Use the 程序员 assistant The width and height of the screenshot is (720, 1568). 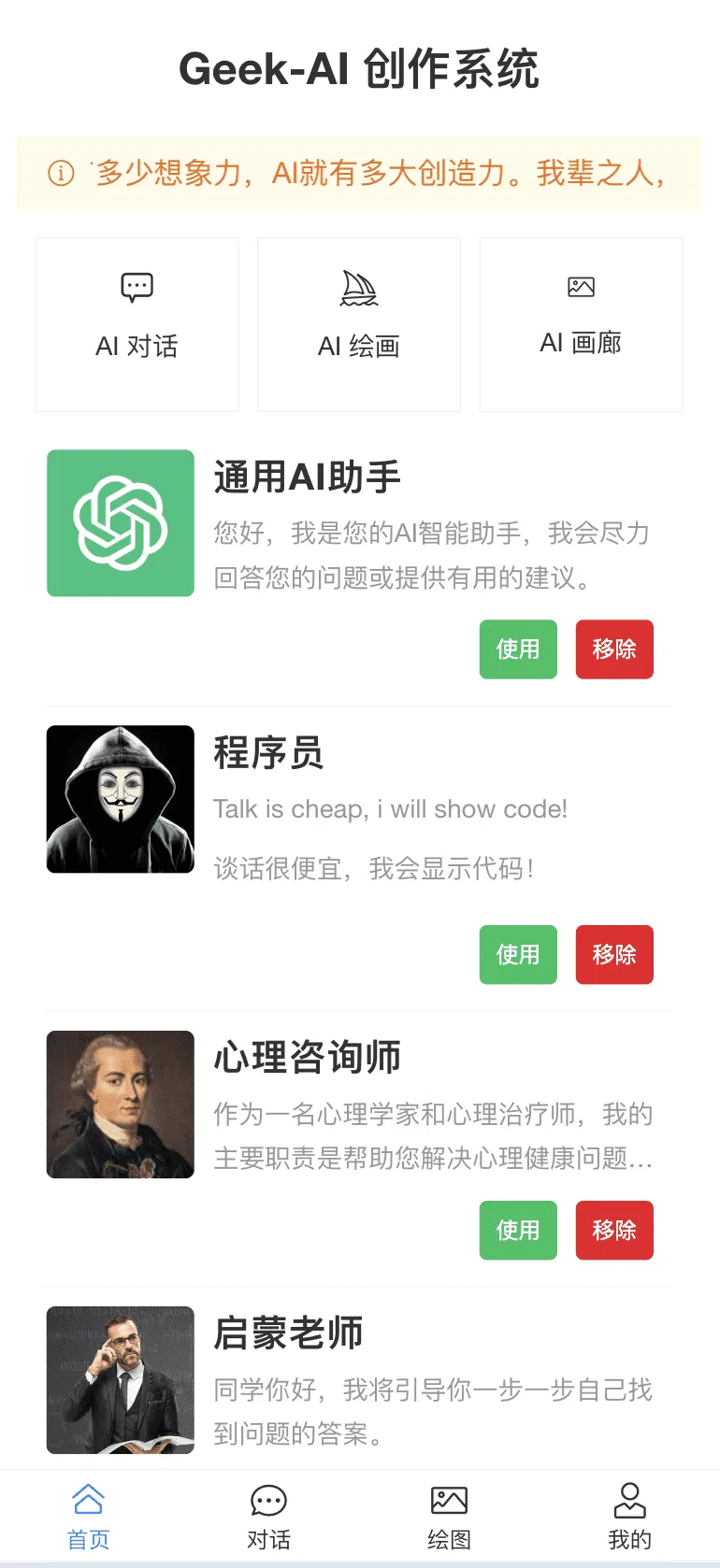[518, 955]
